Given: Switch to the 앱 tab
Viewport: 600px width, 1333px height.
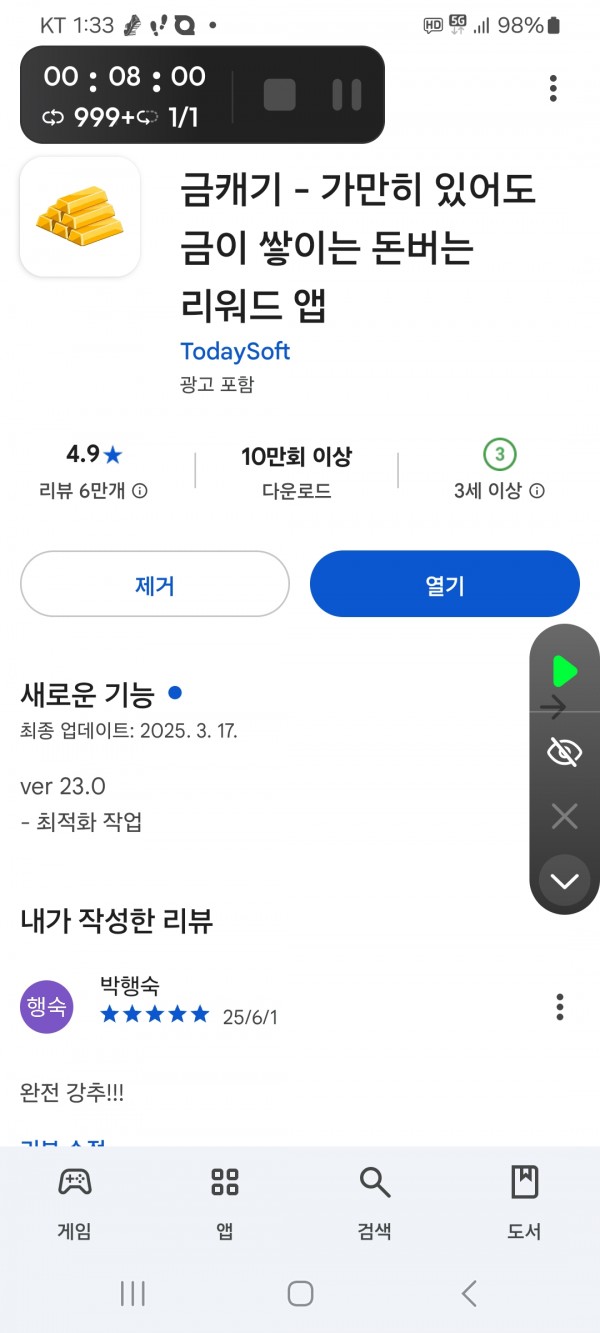Looking at the screenshot, I should tap(225, 1204).
